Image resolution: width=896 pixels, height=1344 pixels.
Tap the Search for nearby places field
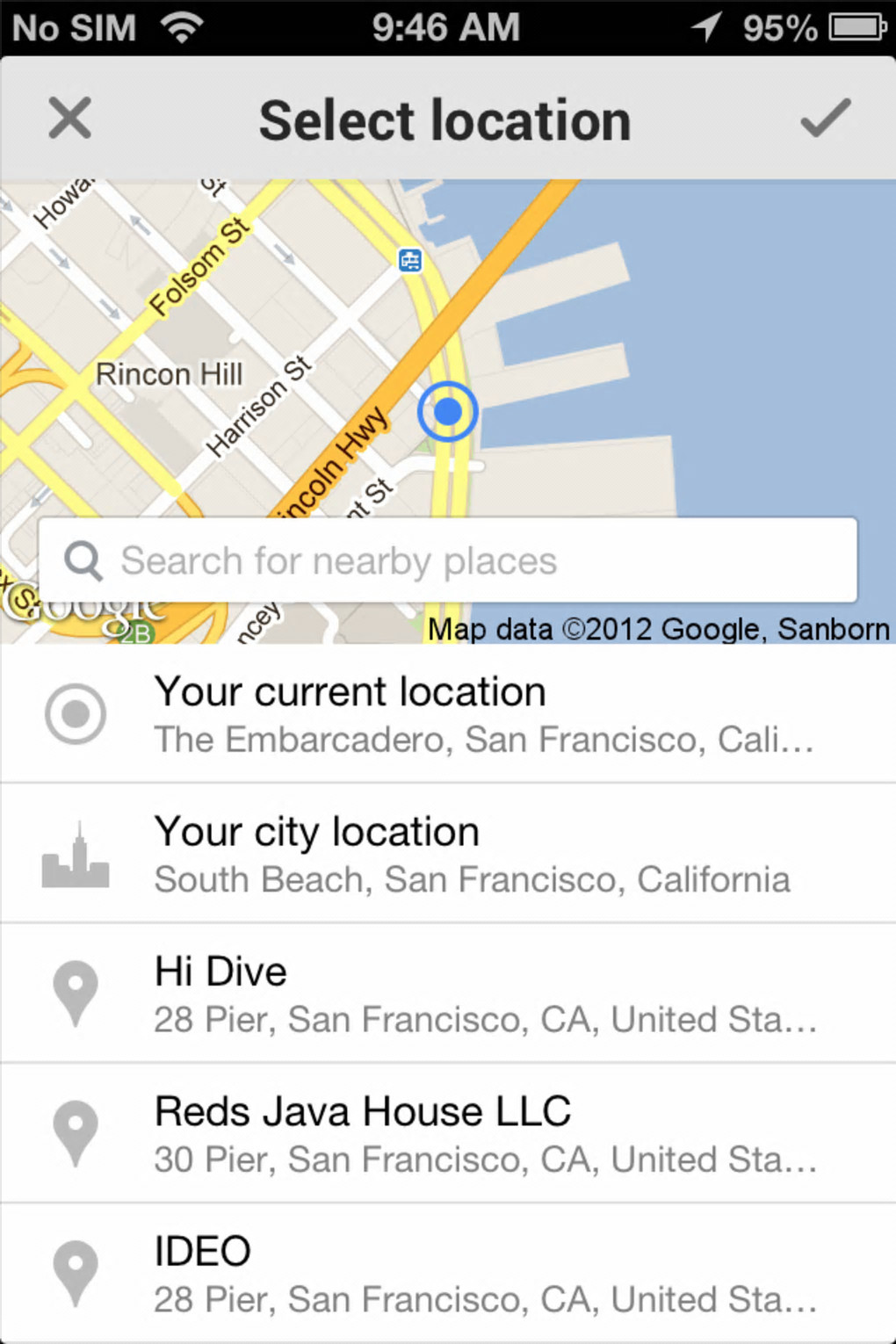pyautogui.click(x=448, y=560)
